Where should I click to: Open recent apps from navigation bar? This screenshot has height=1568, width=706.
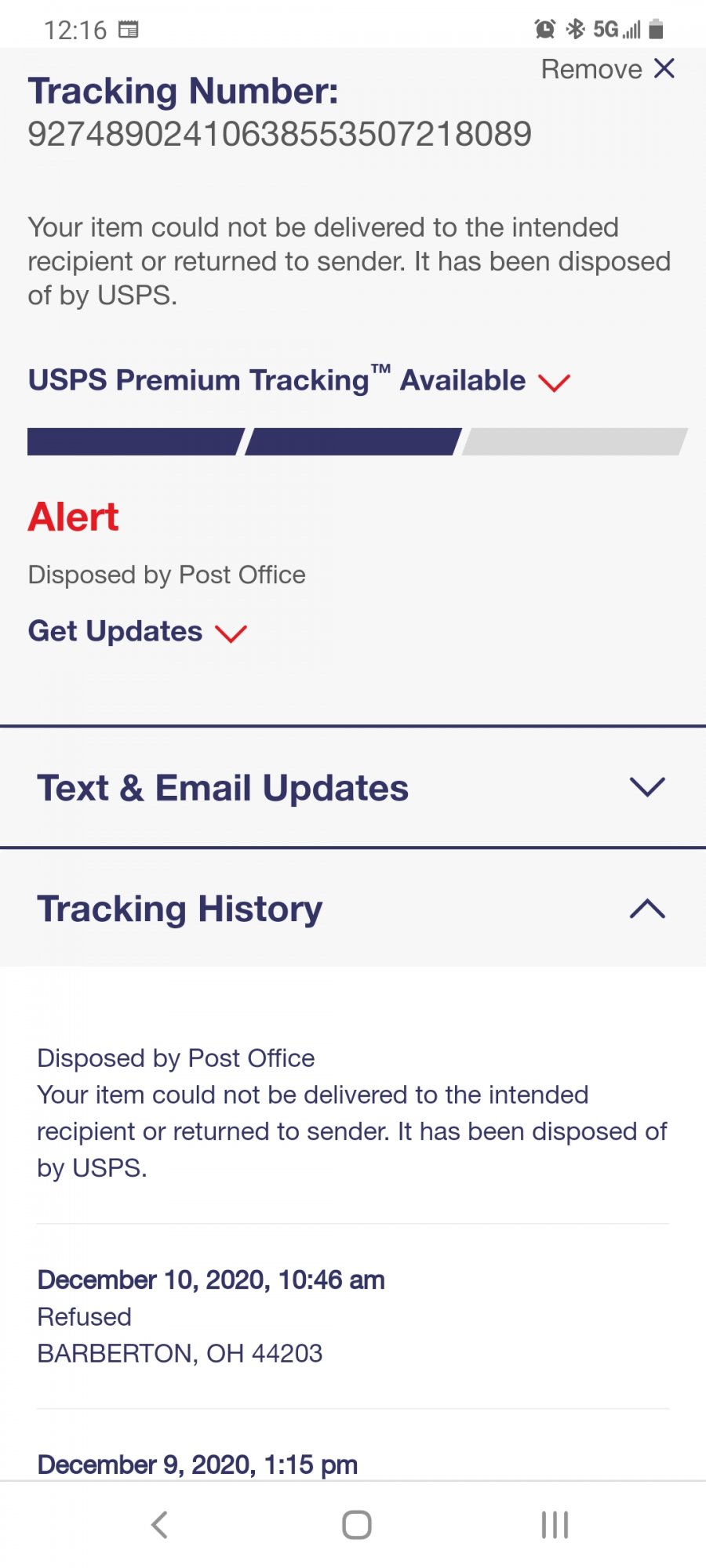pos(555,1525)
